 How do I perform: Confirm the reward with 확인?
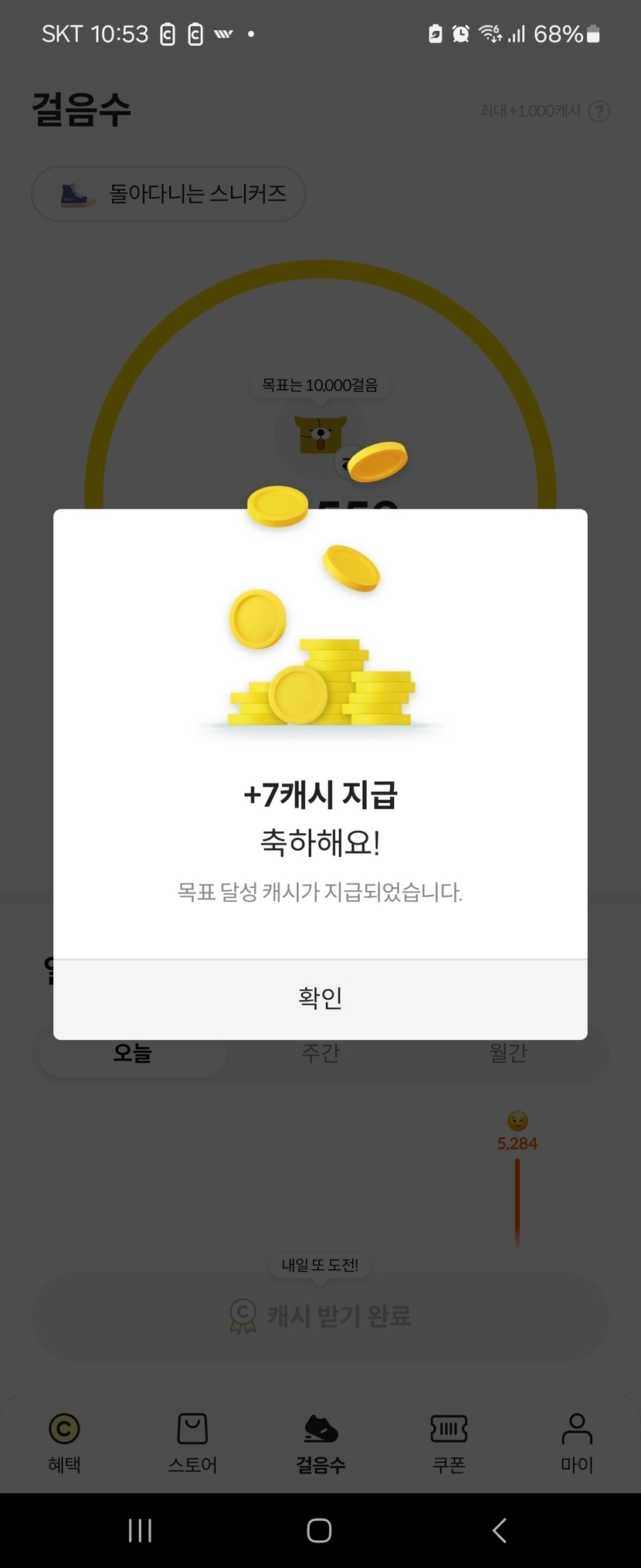[x=320, y=998]
